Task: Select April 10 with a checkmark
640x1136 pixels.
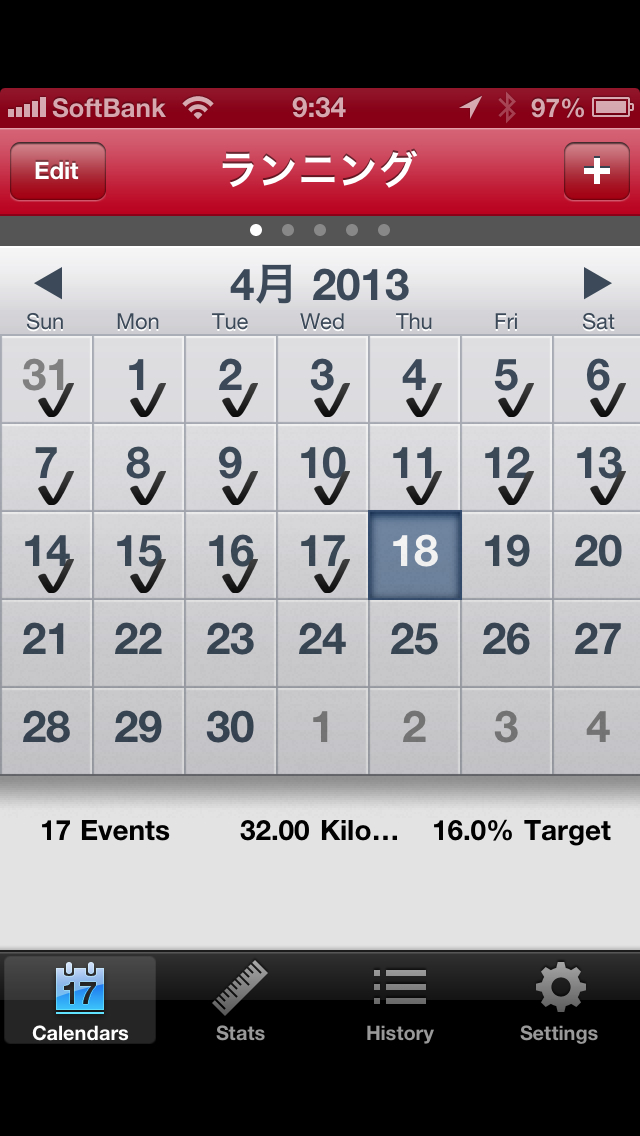Action: (x=323, y=467)
